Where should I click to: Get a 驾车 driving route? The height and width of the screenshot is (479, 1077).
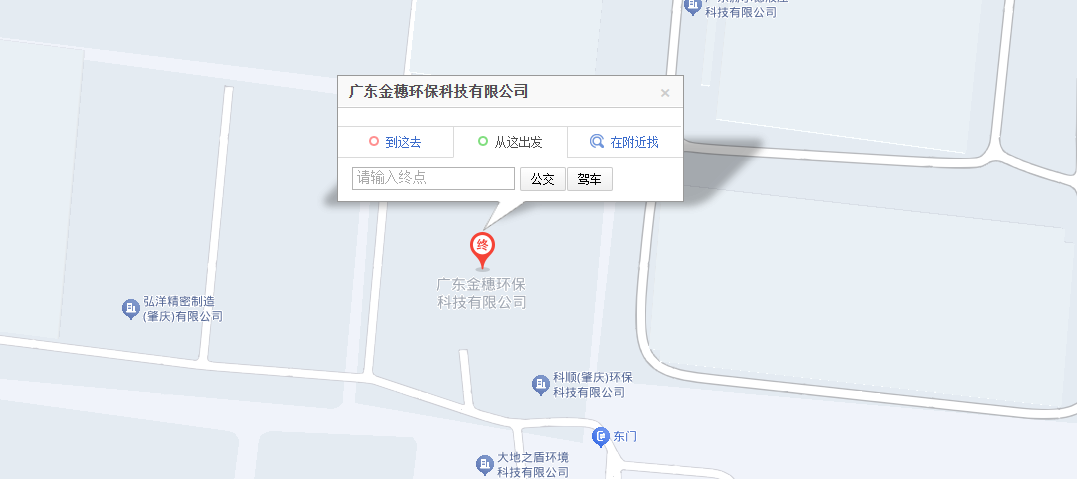click(x=590, y=179)
